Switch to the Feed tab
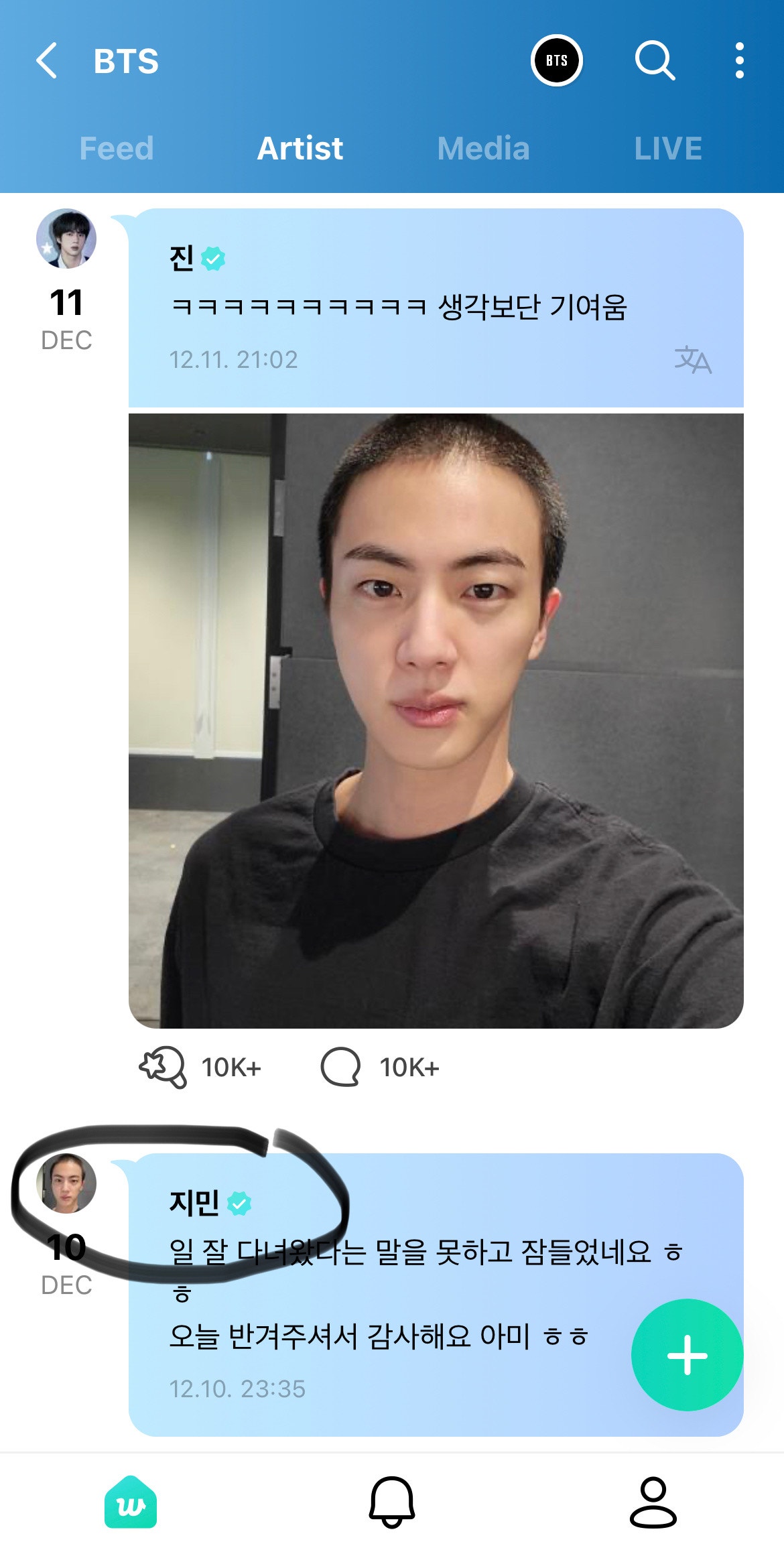Image resolution: width=784 pixels, height=1550 pixels. (x=116, y=149)
